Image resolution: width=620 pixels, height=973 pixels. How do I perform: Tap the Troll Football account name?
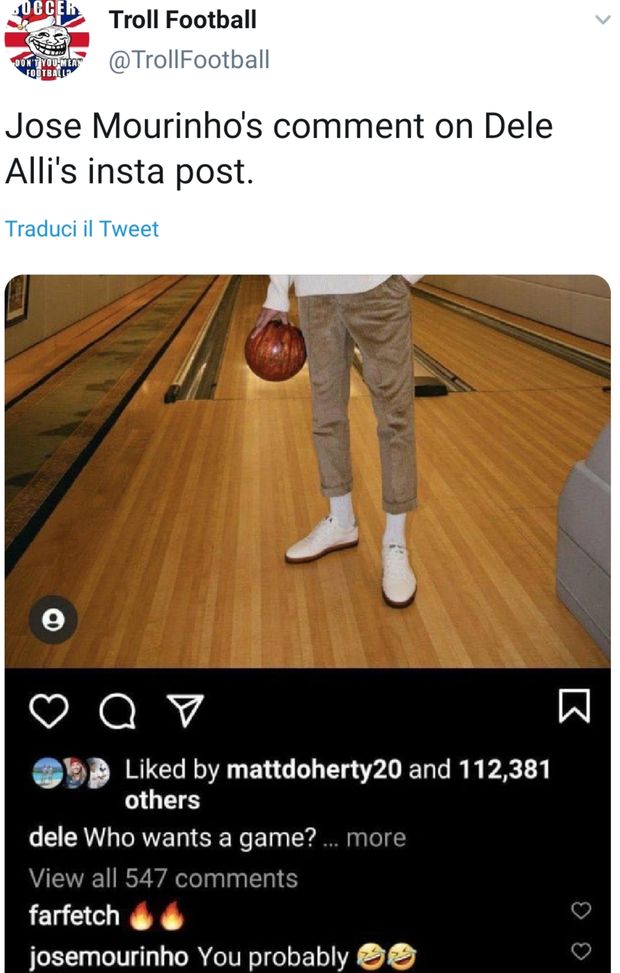point(182,19)
